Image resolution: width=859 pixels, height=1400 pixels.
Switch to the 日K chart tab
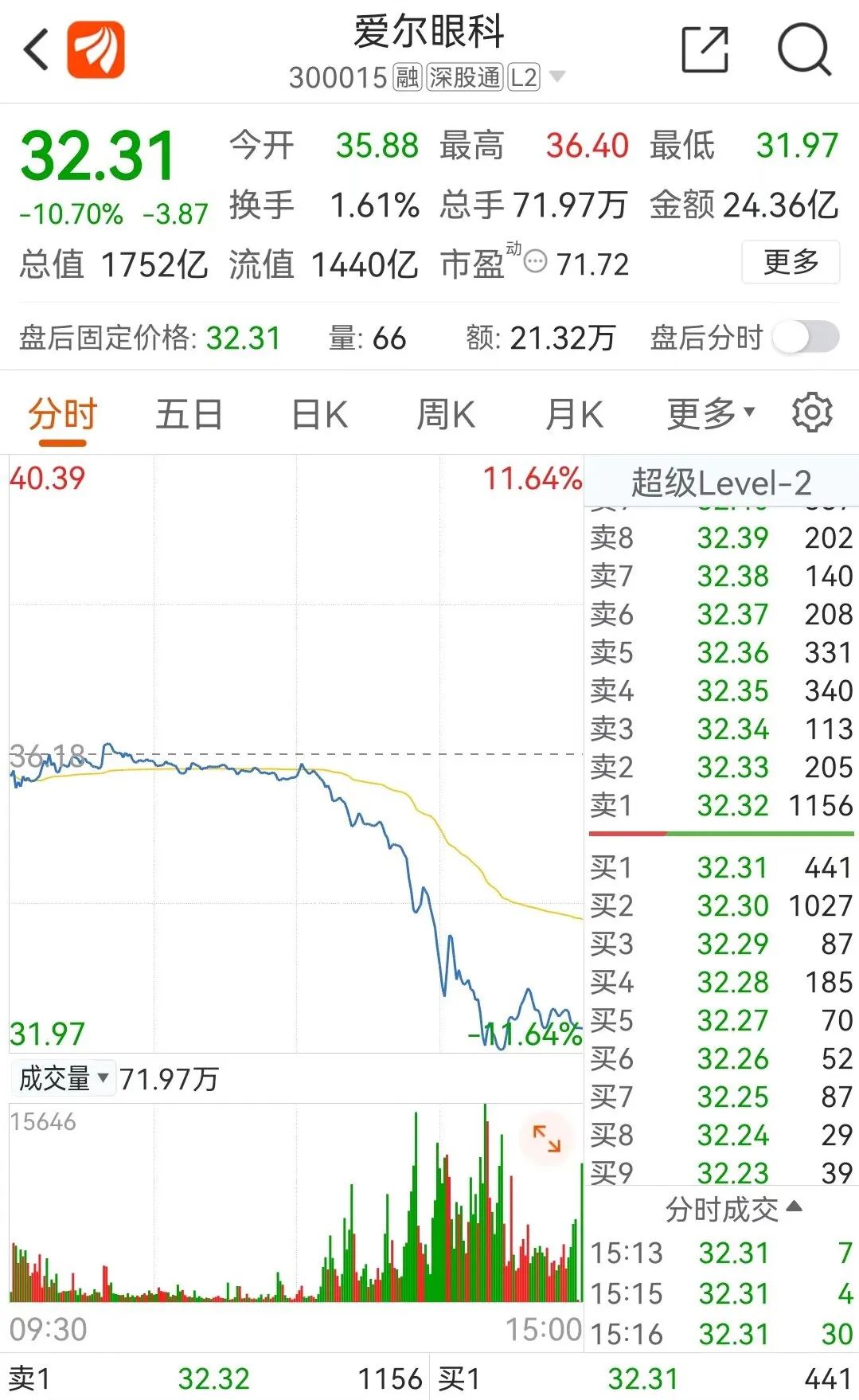pos(319,415)
